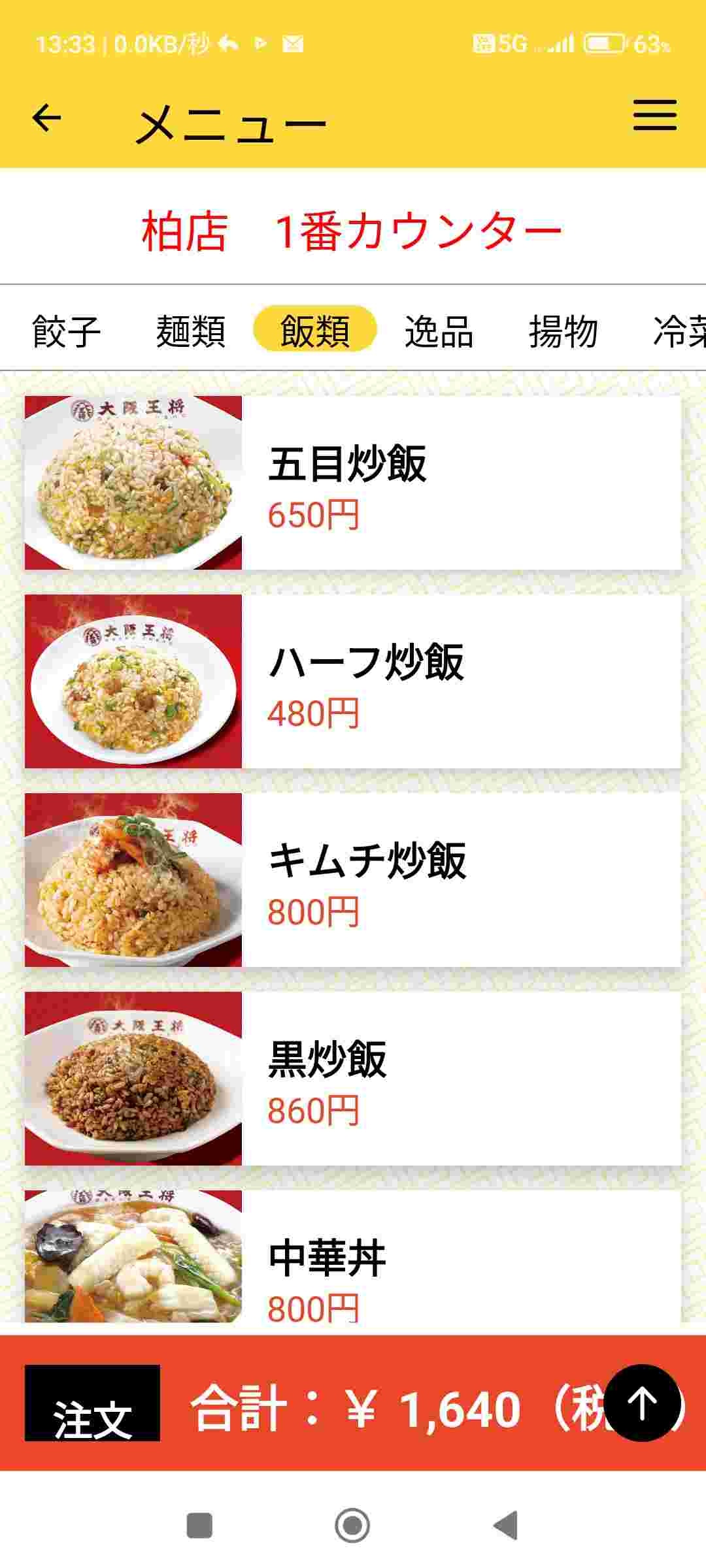
Task: Open the 黒炒飯 860円 item
Action: (353, 1079)
